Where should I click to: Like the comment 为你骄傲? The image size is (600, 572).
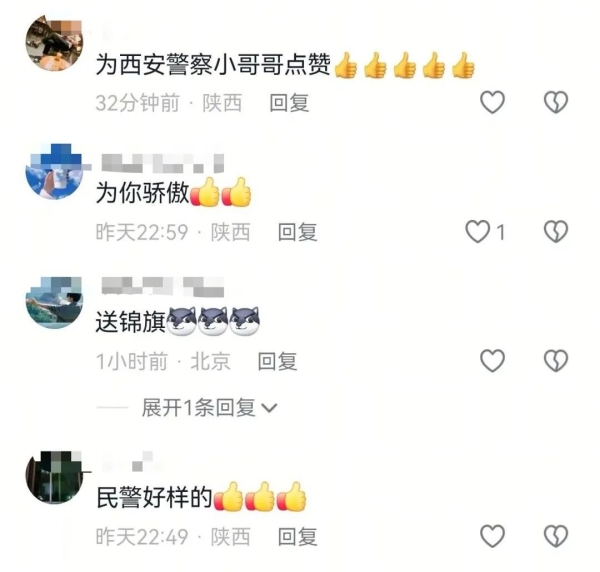[479, 232]
